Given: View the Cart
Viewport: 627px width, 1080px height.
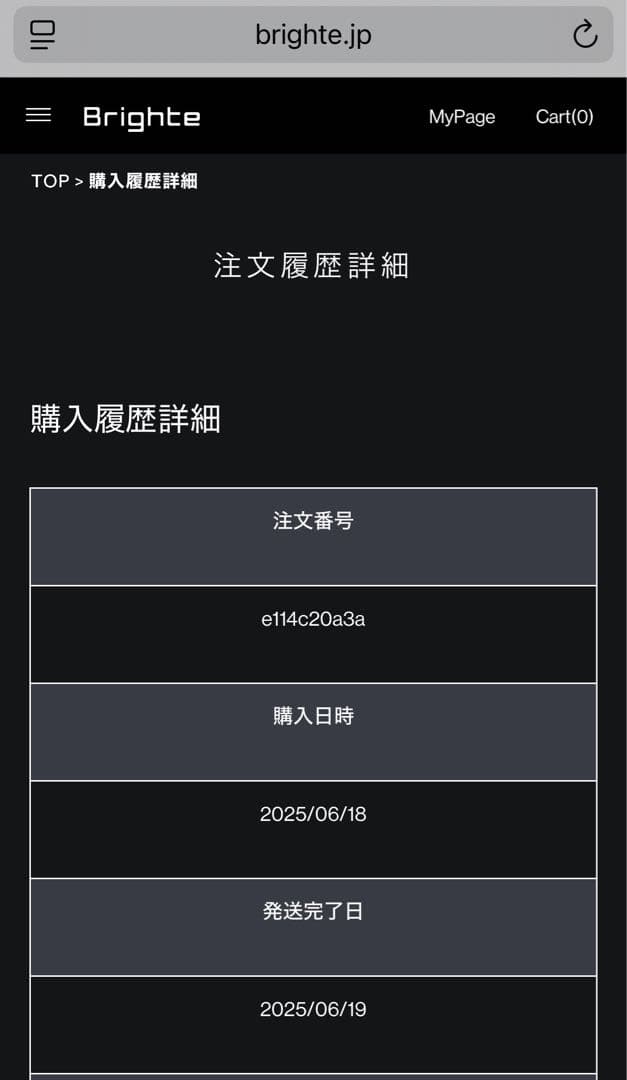Looking at the screenshot, I should point(564,117).
